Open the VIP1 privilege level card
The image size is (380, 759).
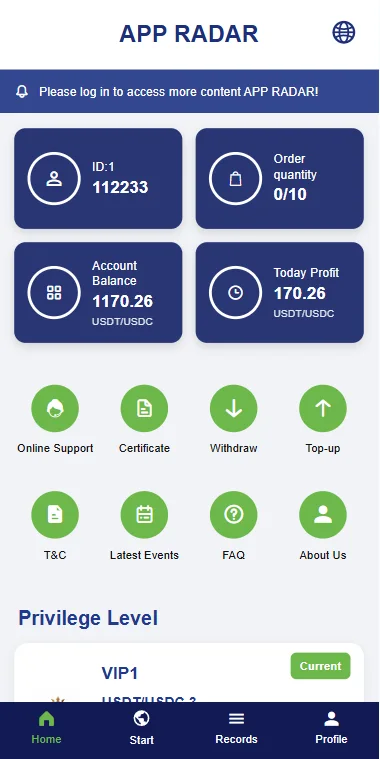pyautogui.click(x=189, y=673)
